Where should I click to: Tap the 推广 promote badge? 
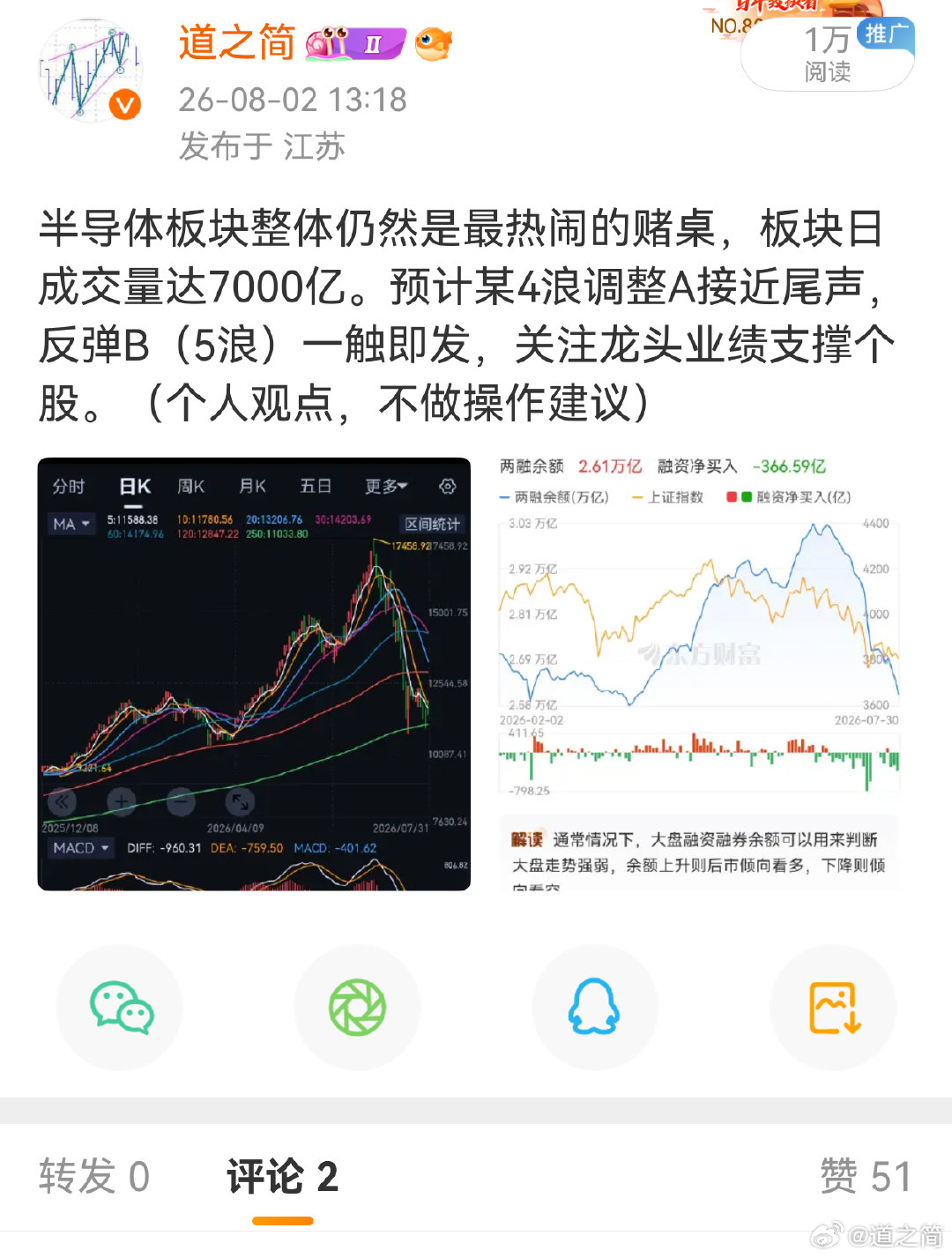click(x=885, y=34)
